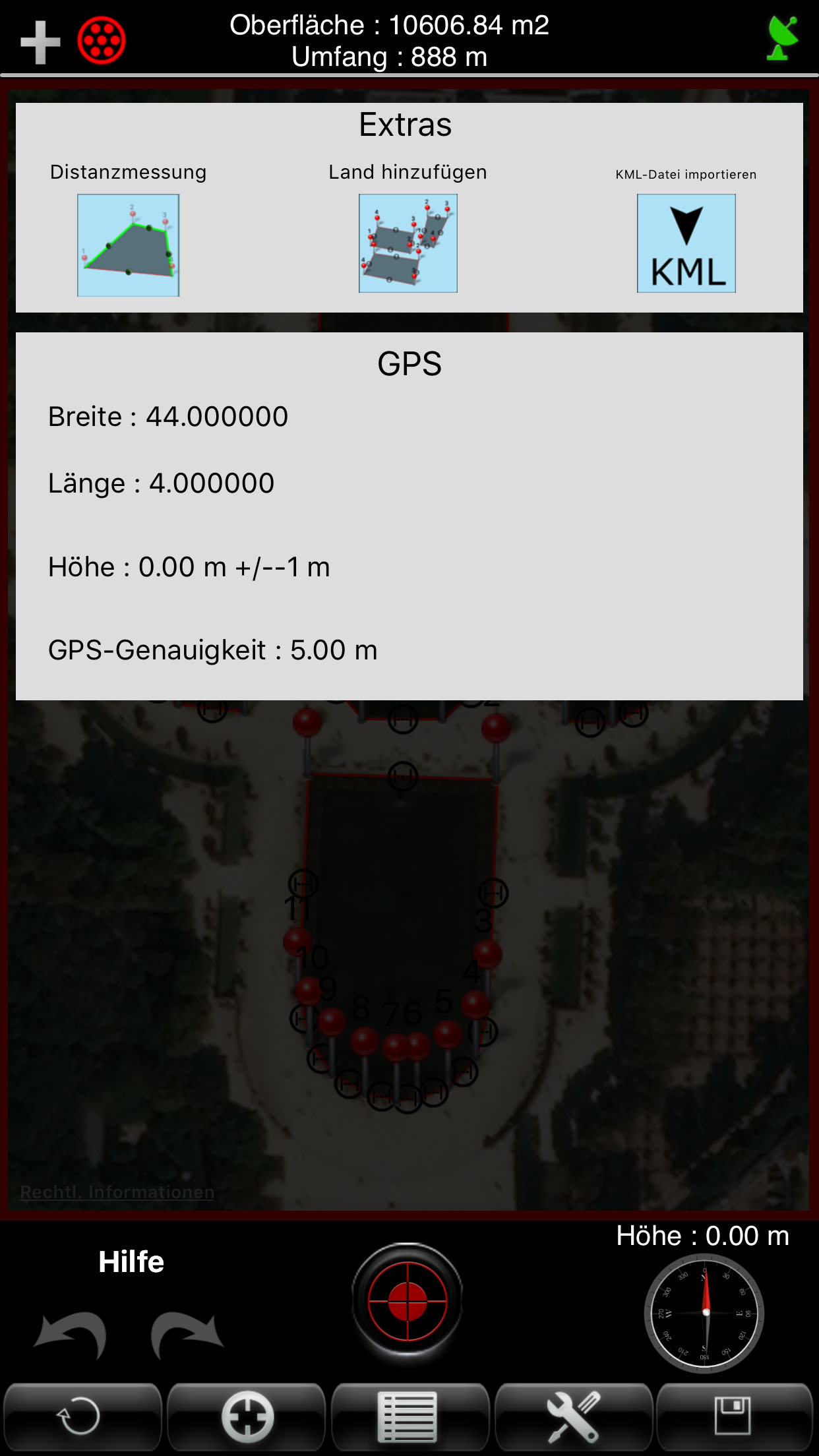The width and height of the screenshot is (819, 1456).
Task: Tap the green satellite GPS icon
Action: 782,39
